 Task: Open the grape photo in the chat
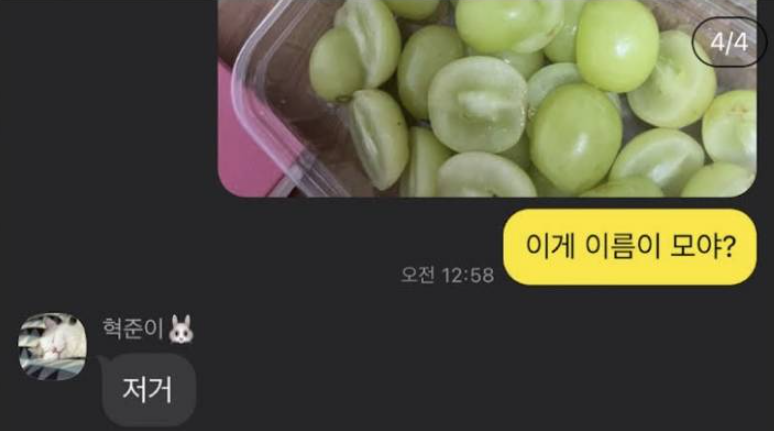tap(487, 100)
